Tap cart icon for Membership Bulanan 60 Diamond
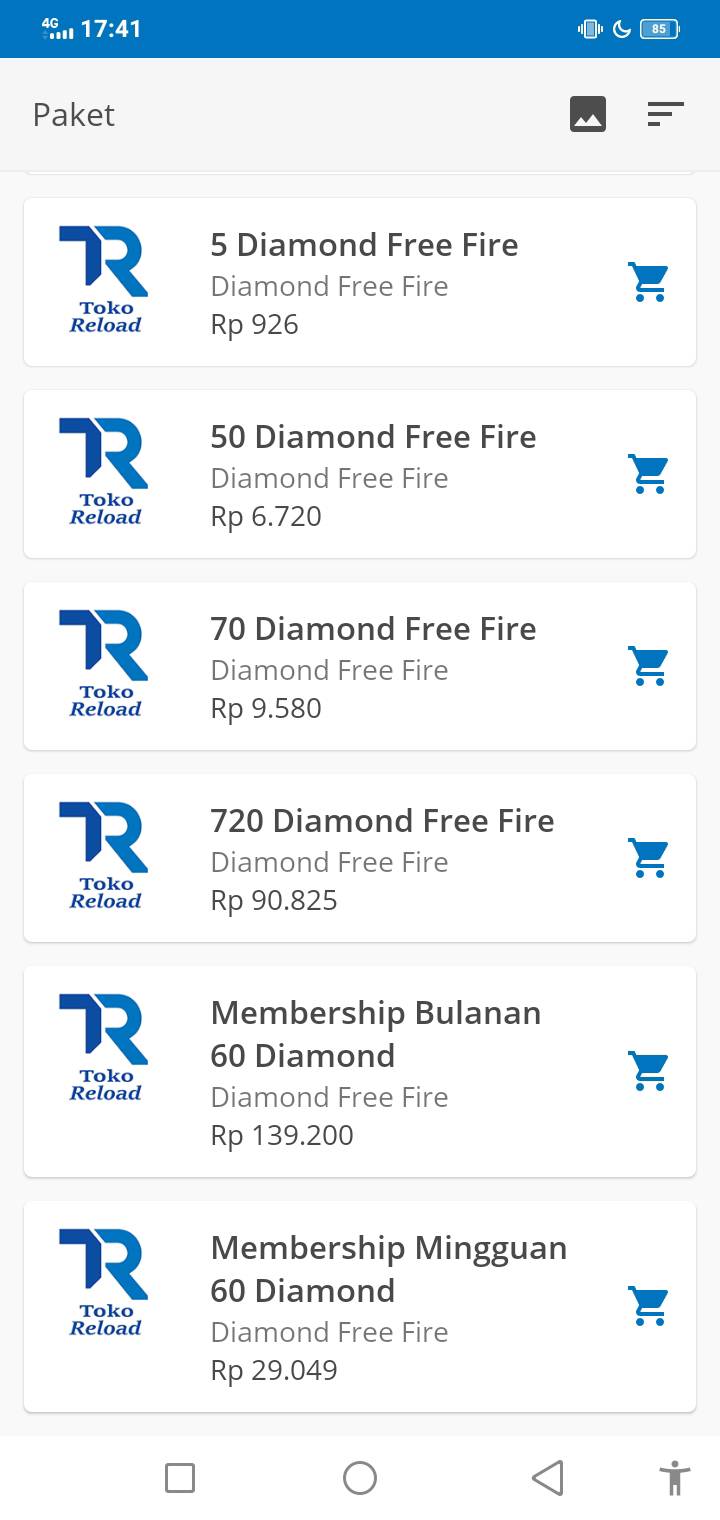This screenshot has width=720, height=1520. tap(648, 1071)
